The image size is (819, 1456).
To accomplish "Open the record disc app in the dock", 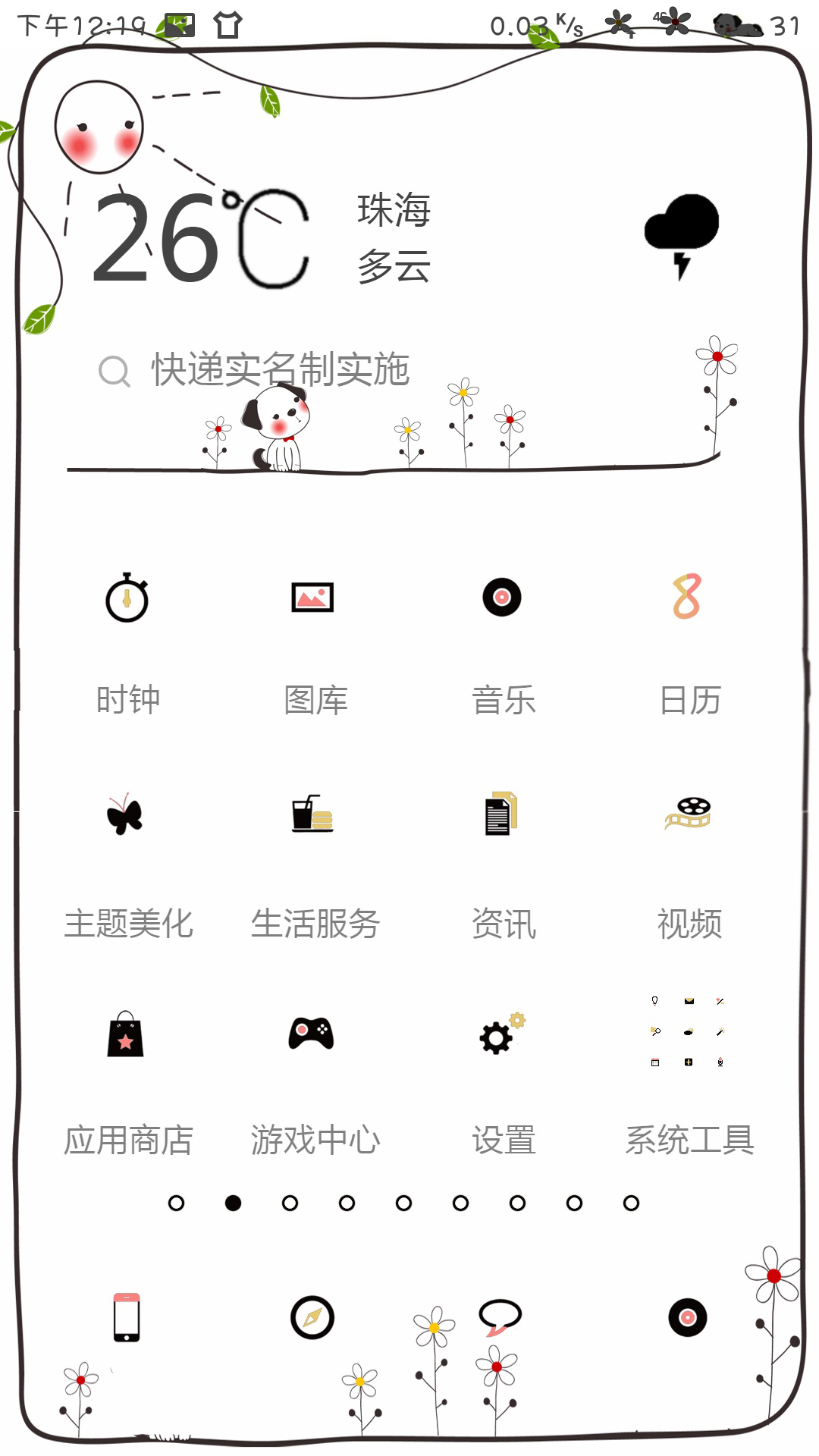I will coord(688,1318).
